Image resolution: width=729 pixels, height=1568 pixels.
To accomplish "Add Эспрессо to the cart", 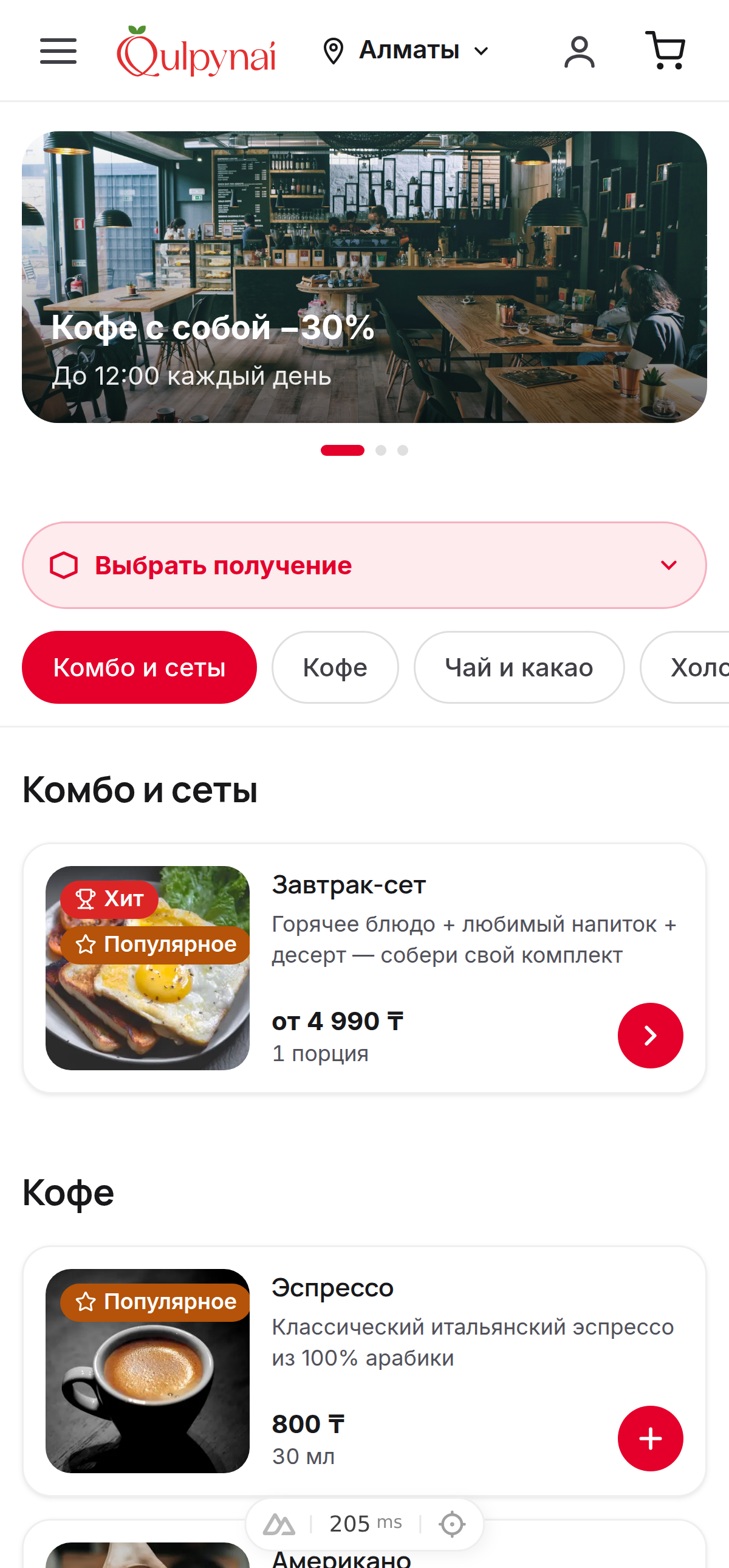I will coord(651,1439).
